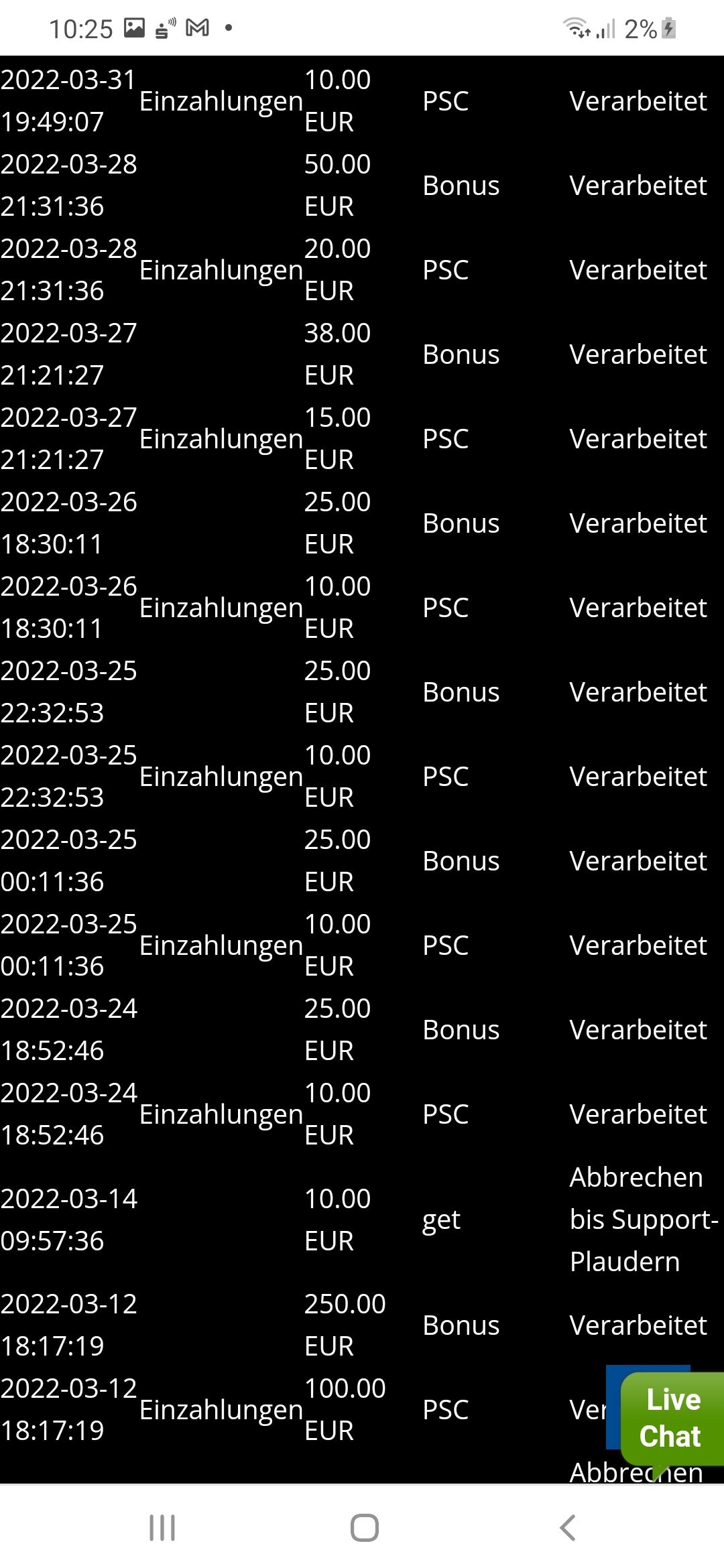
Task: Go back using the system back arrow
Action: [x=567, y=1528]
